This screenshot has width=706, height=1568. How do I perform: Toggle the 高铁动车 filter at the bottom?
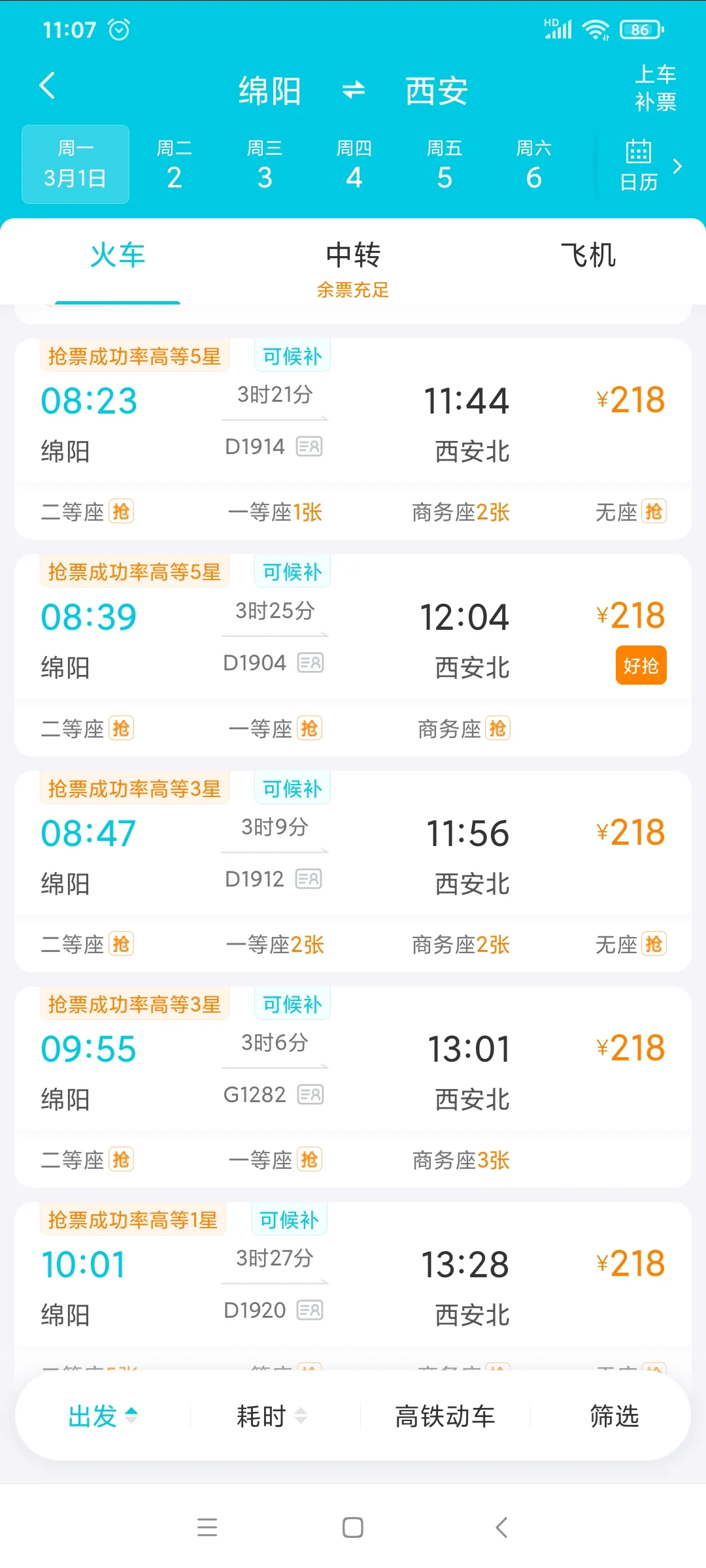pos(445,1415)
